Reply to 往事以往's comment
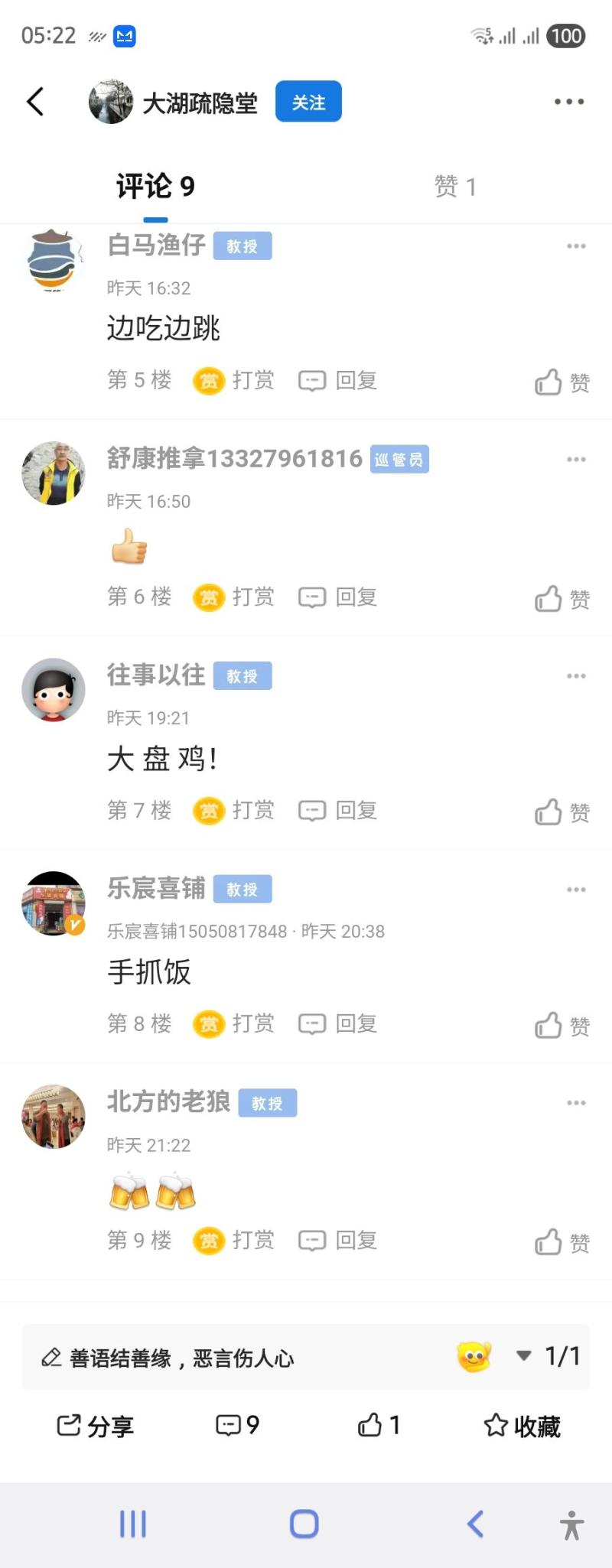Image resolution: width=612 pixels, height=1568 pixels. point(338,810)
